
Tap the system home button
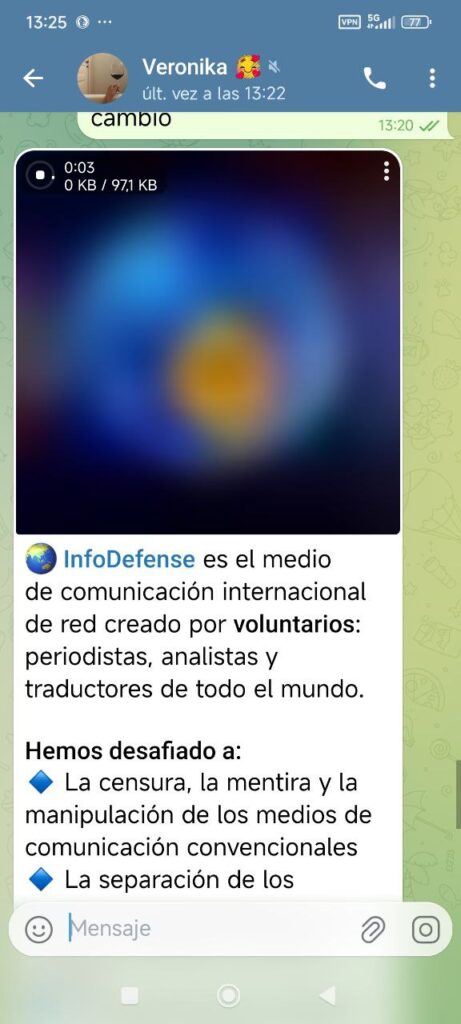(229, 995)
